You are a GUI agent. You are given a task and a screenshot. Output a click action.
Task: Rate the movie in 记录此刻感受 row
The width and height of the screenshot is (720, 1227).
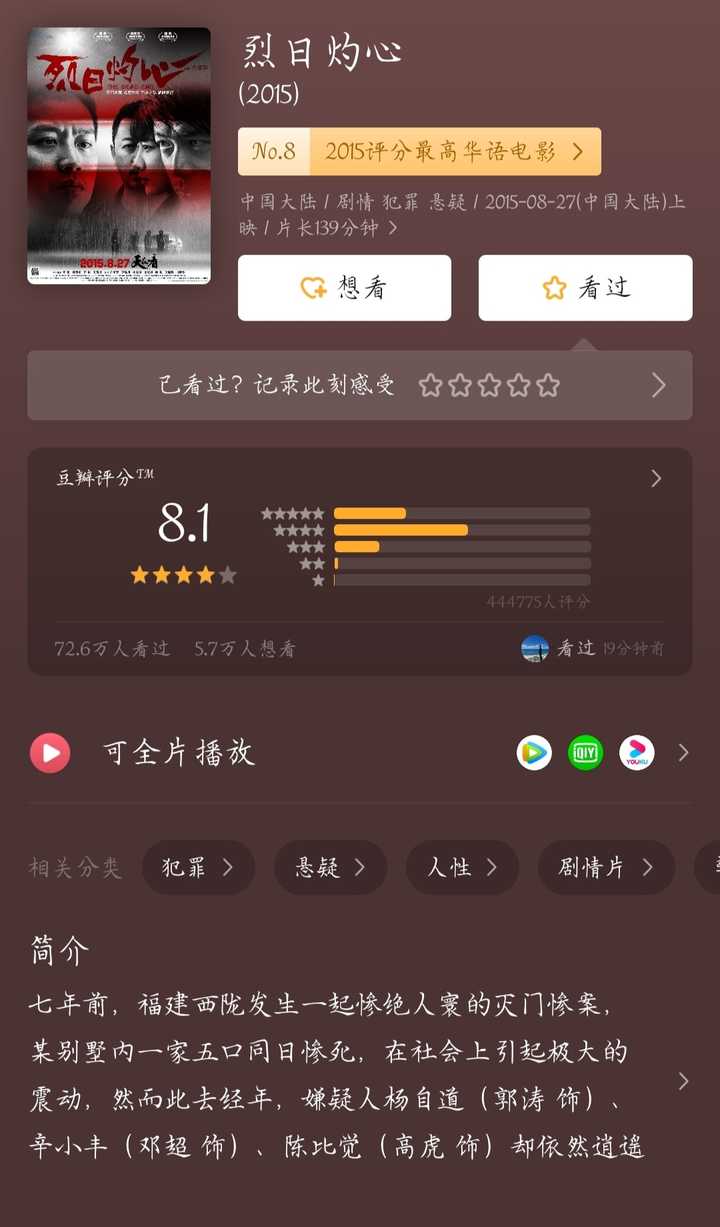click(489, 385)
